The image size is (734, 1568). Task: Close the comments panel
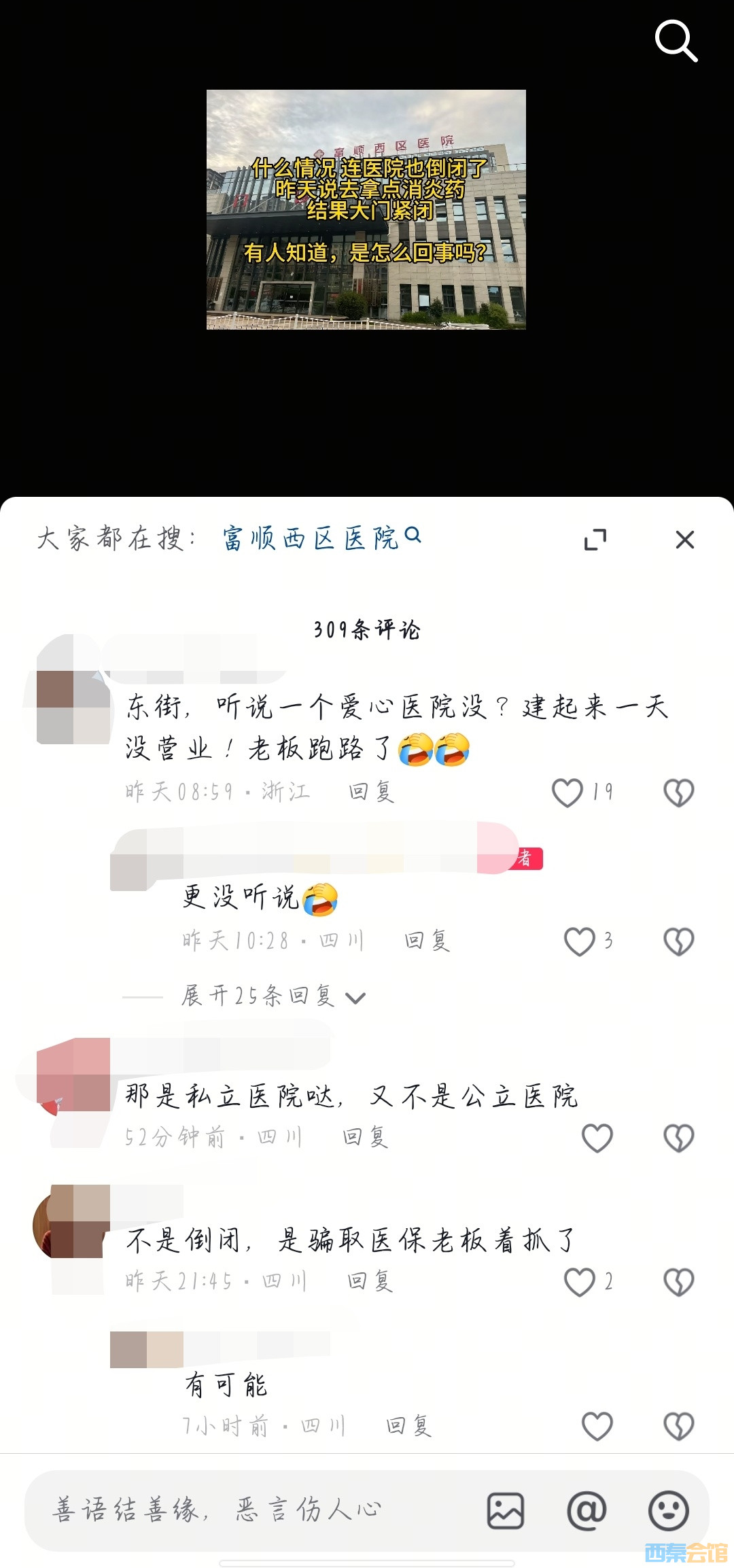point(684,540)
